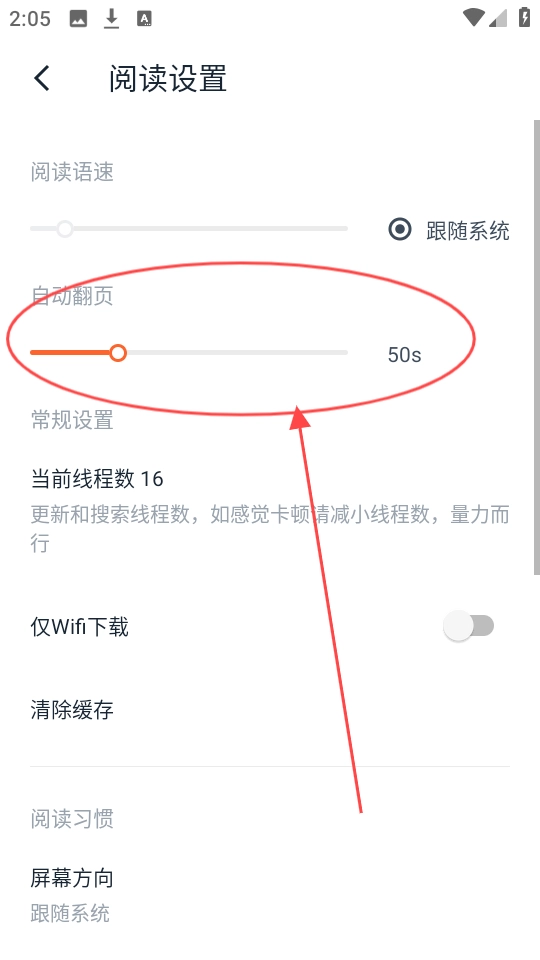Open 当前线程数 16 setting

(270, 509)
